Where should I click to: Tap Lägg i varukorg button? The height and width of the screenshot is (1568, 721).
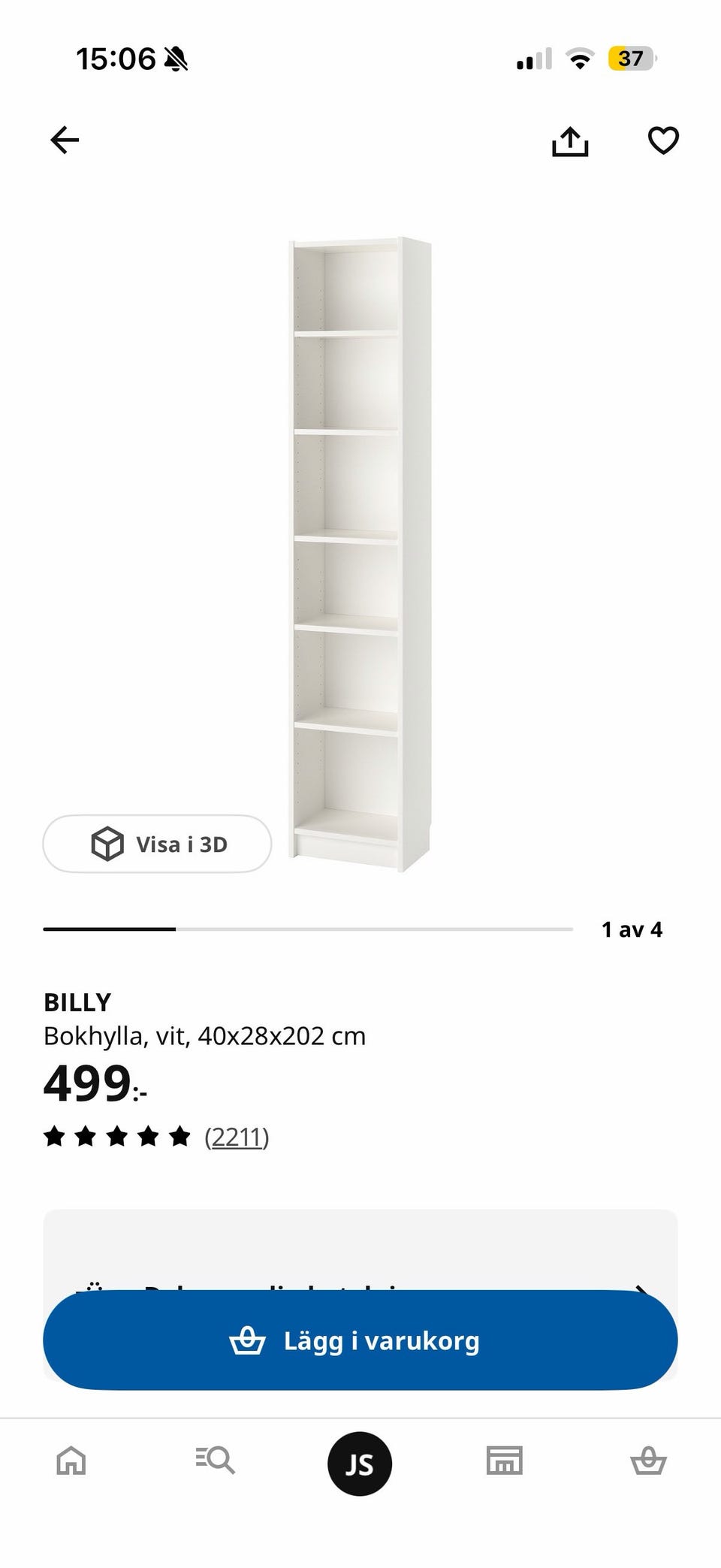click(360, 1340)
